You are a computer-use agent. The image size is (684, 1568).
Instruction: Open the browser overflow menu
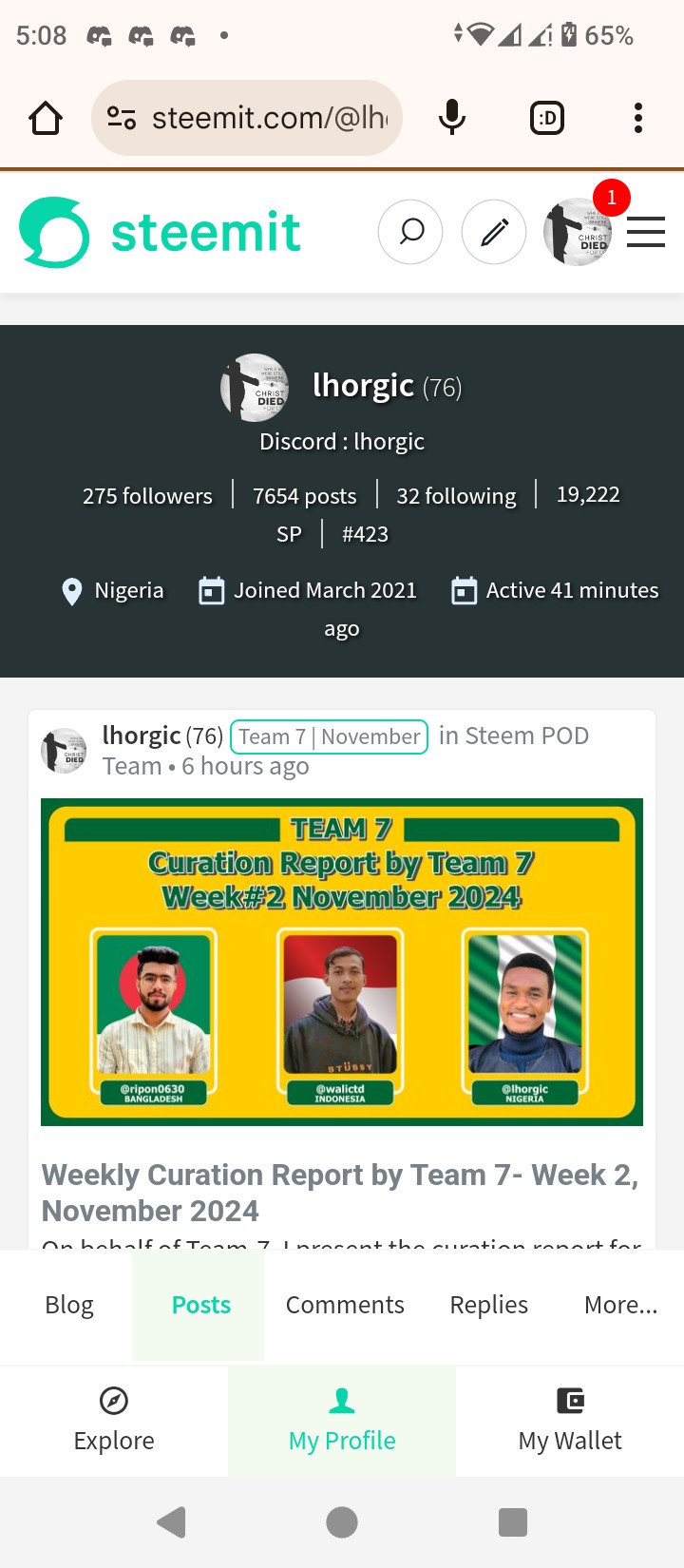click(x=638, y=118)
